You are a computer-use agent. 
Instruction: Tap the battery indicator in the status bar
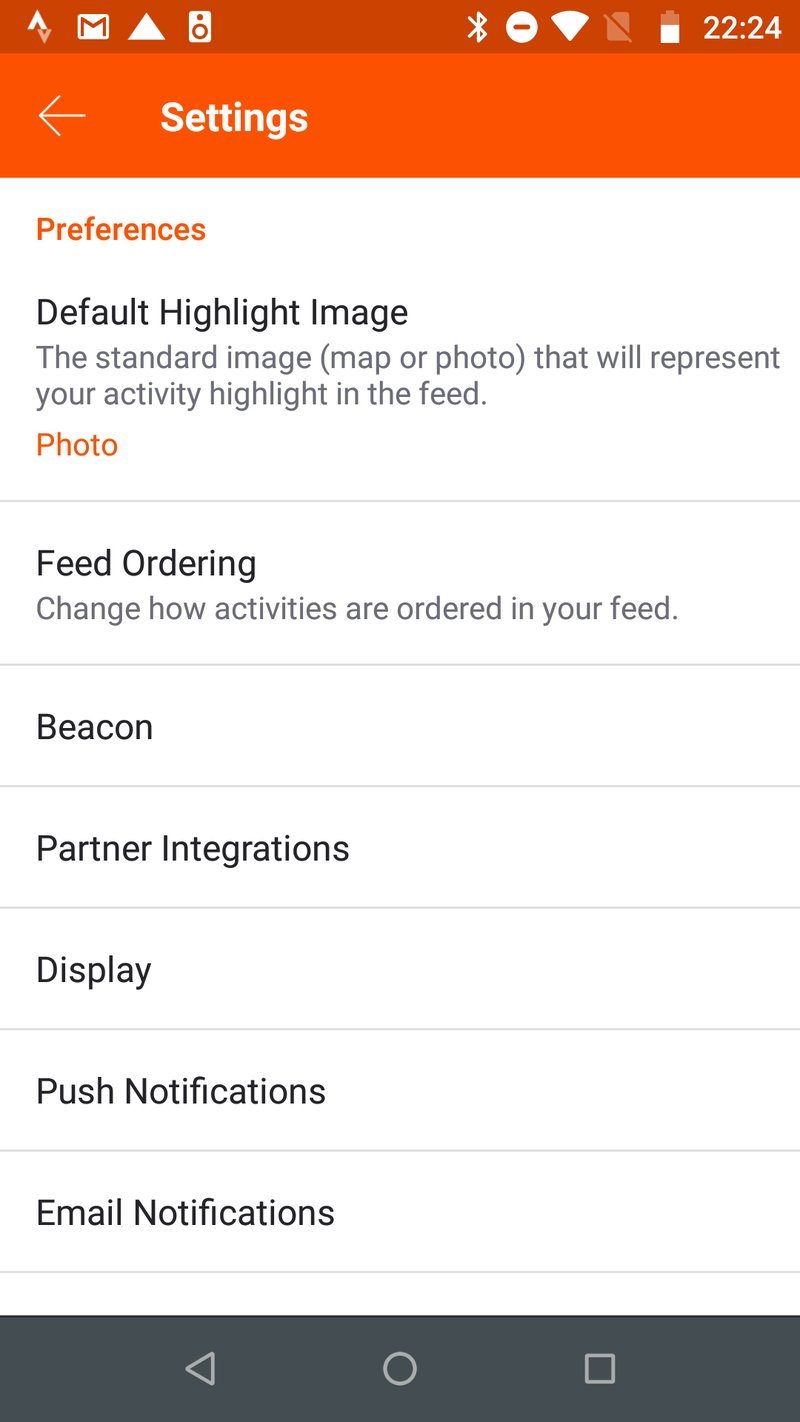pos(667,26)
